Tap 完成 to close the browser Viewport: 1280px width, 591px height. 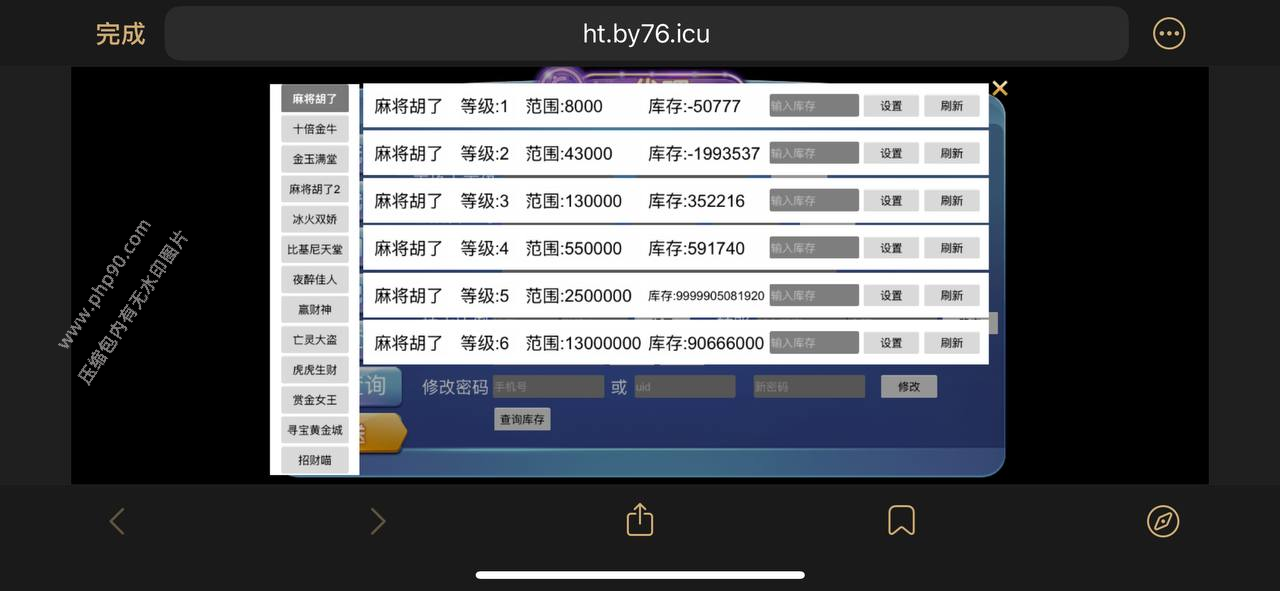click(x=120, y=34)
